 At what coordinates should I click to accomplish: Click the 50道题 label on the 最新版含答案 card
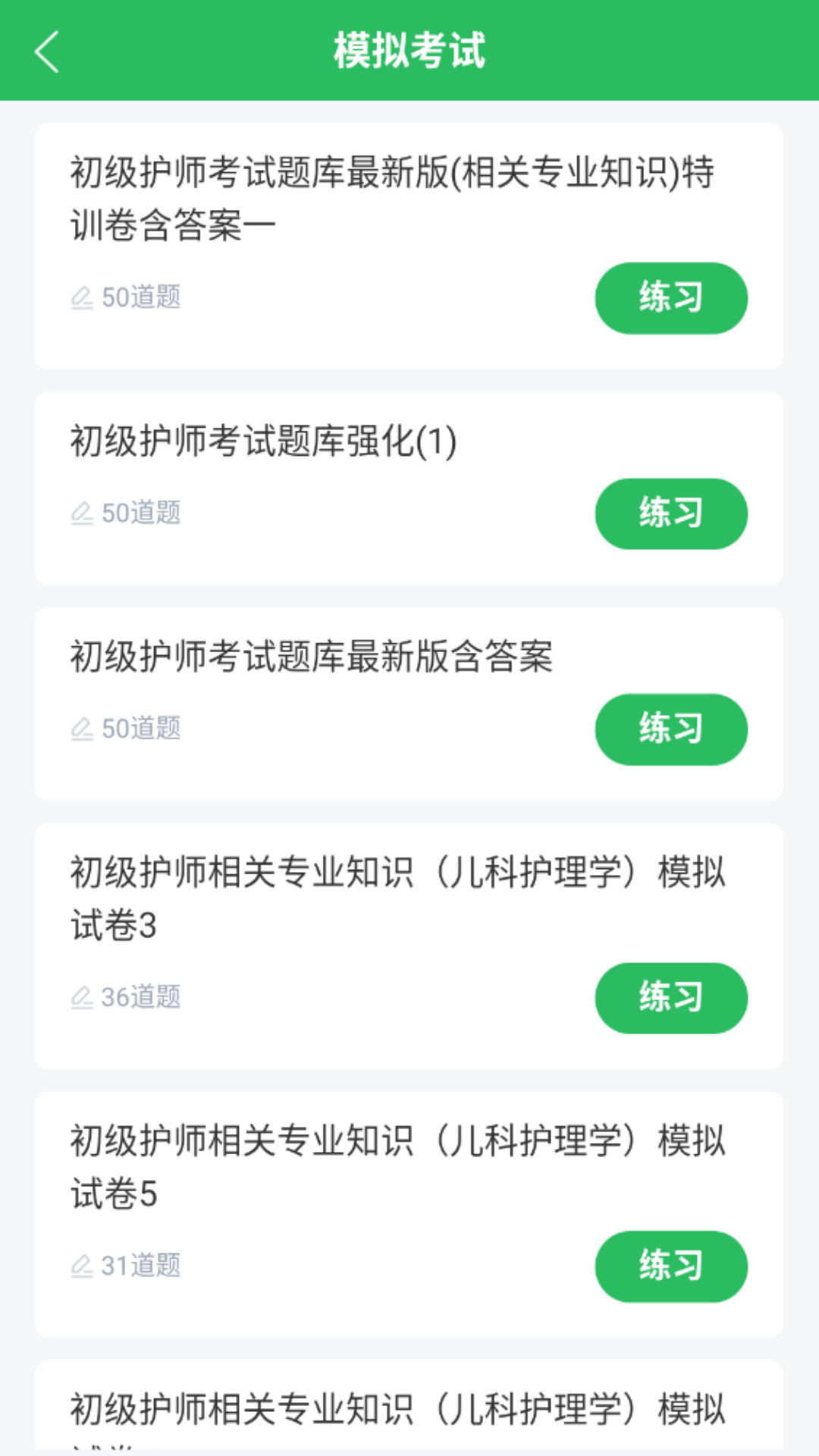[x=142, y=729]
